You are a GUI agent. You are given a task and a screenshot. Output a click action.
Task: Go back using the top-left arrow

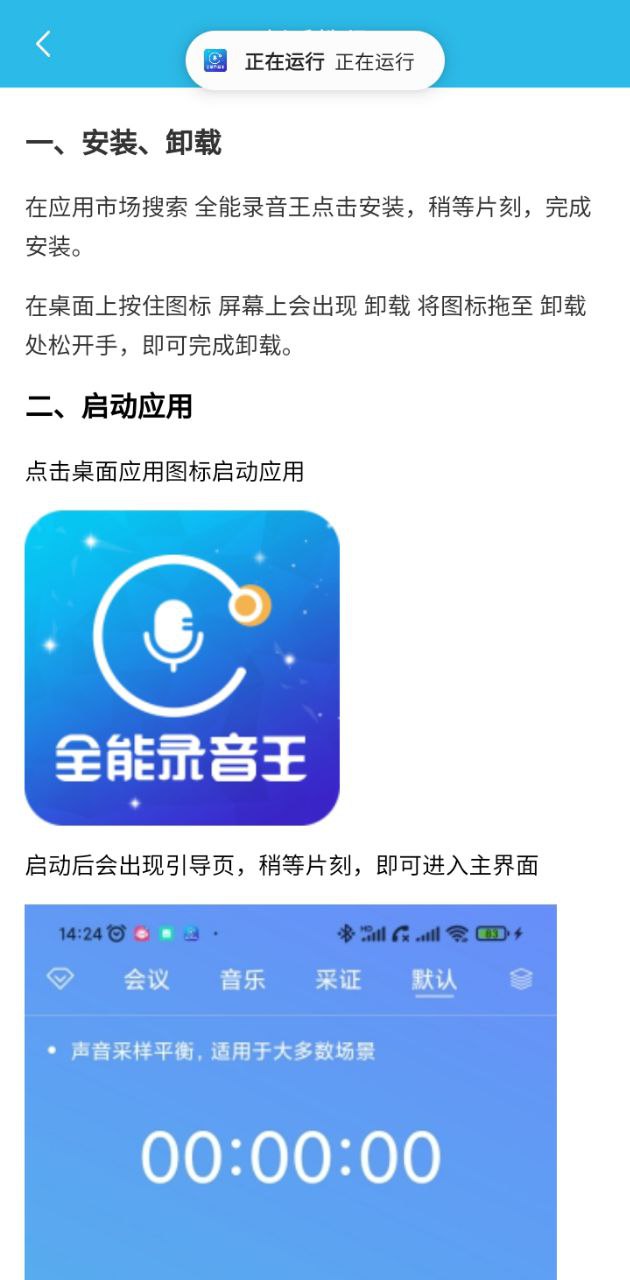coord(43,44)
